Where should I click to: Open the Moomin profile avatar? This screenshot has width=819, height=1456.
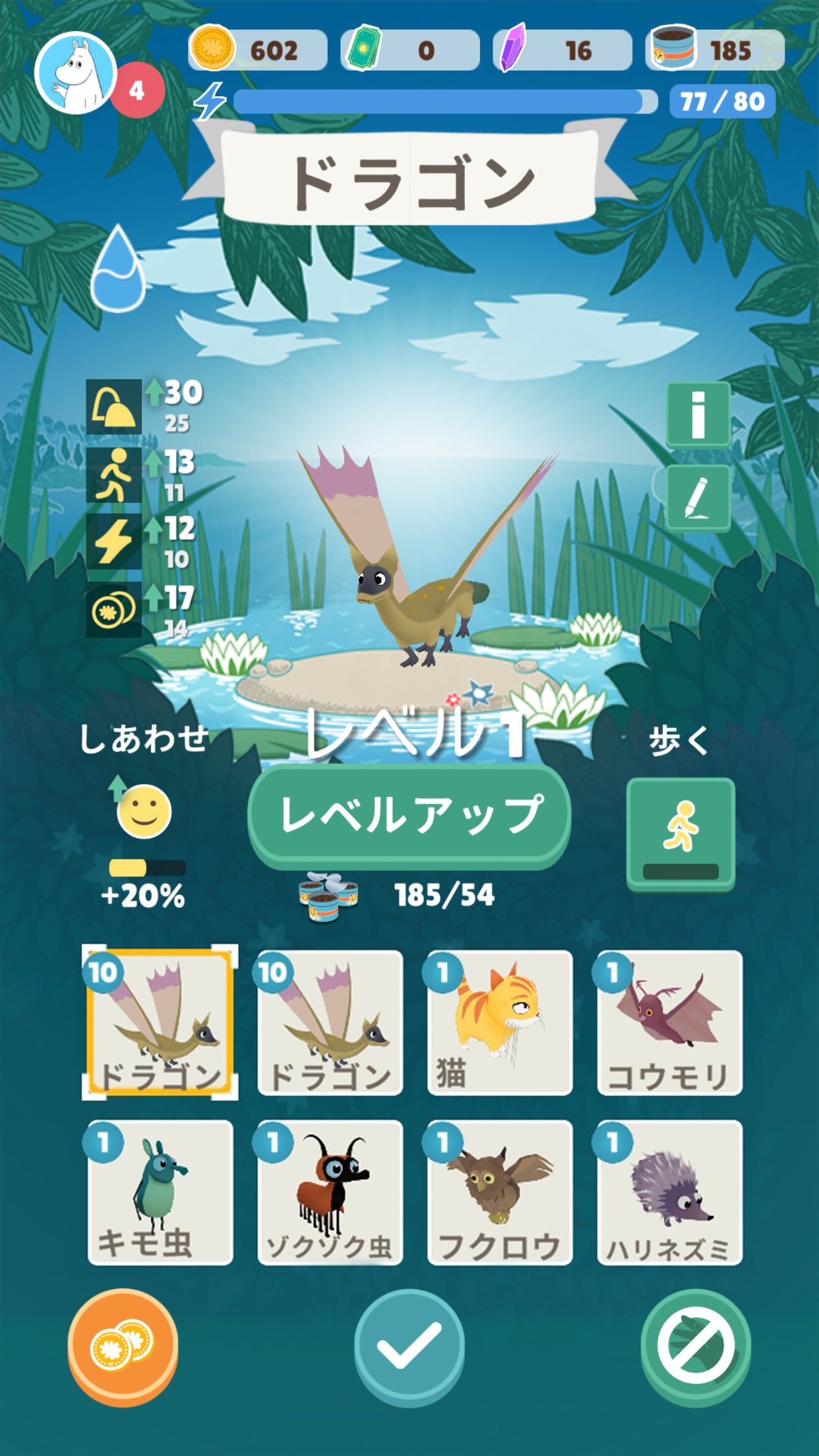coord(76,74)
